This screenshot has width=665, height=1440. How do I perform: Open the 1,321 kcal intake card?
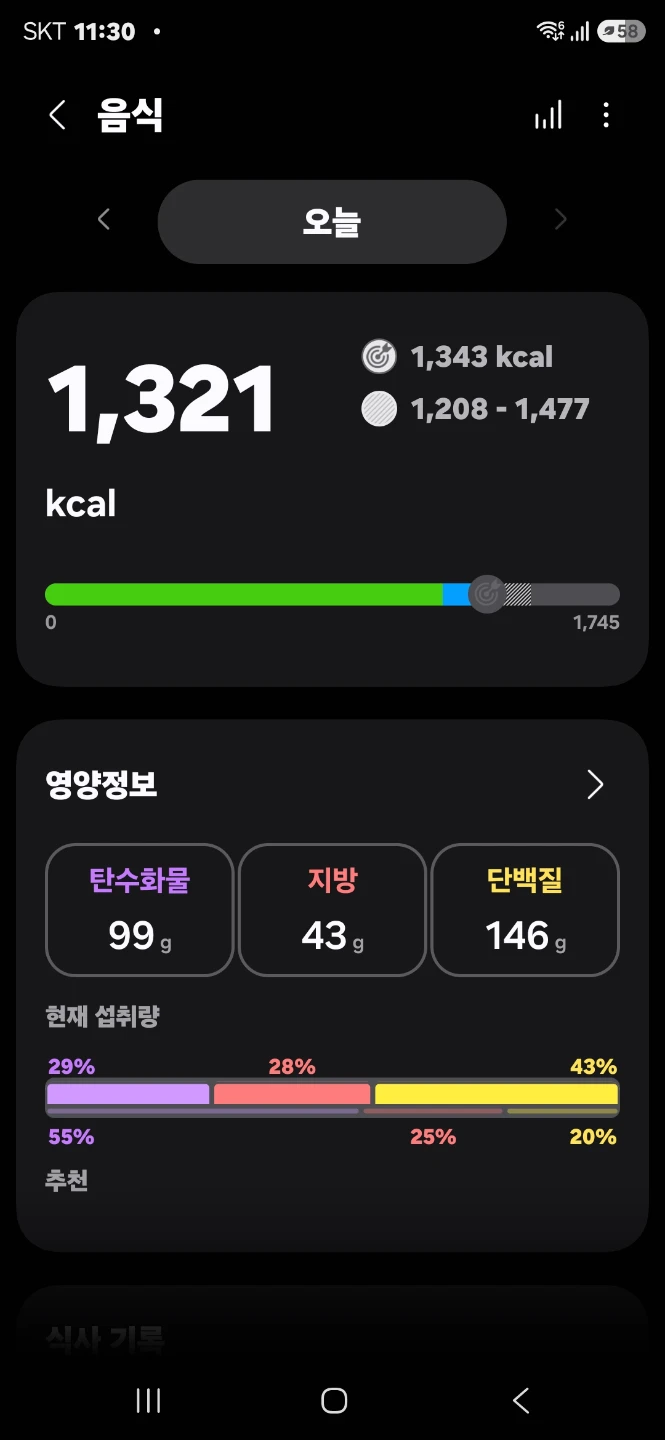click(332, 489)
